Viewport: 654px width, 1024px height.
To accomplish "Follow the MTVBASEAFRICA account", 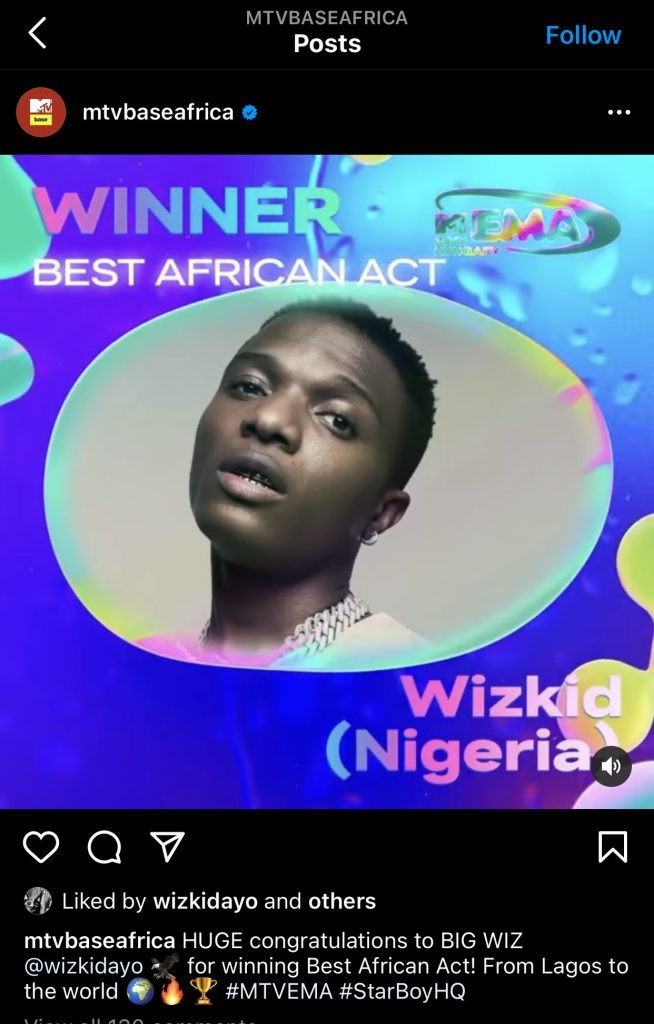I will click(x=583, y=35).
